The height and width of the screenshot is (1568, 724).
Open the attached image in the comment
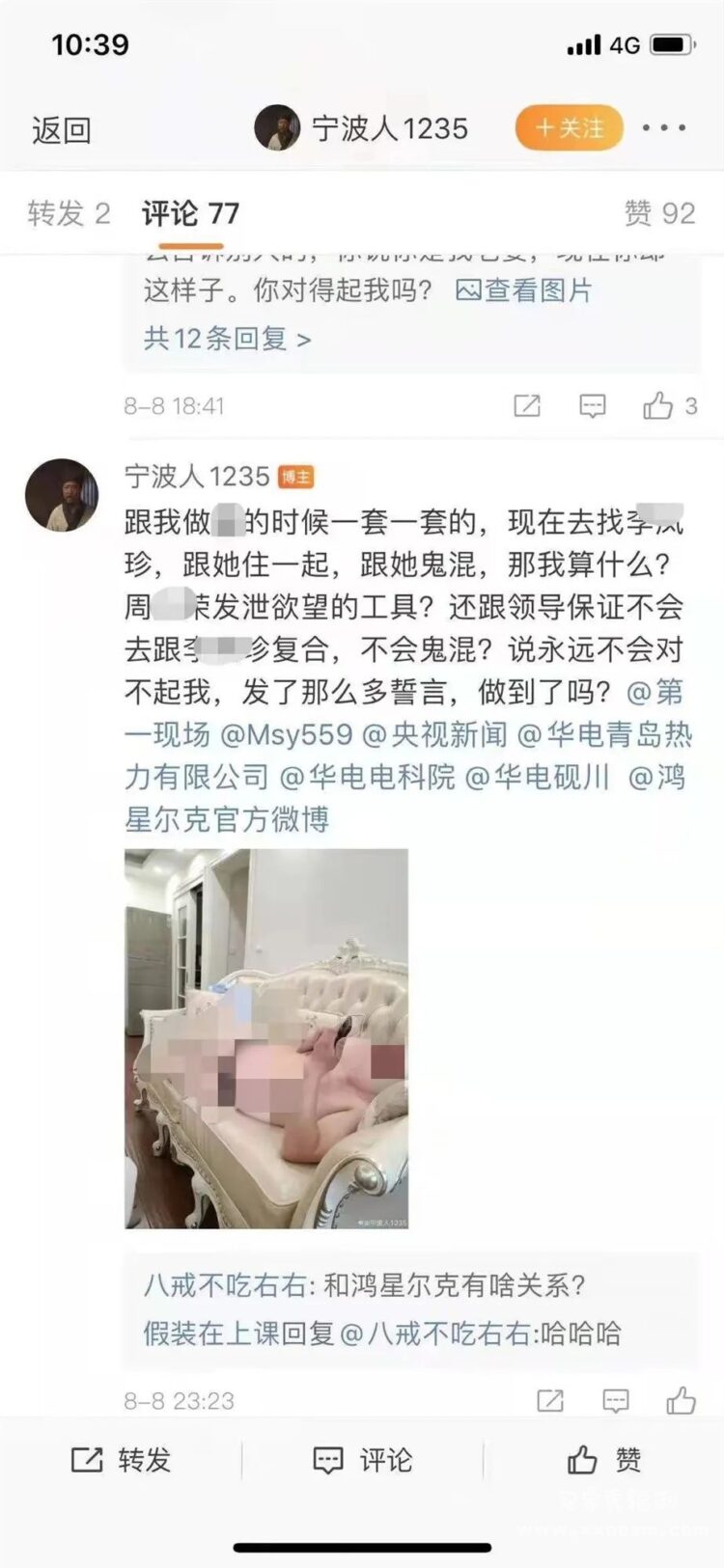[x=266, y=1038]
